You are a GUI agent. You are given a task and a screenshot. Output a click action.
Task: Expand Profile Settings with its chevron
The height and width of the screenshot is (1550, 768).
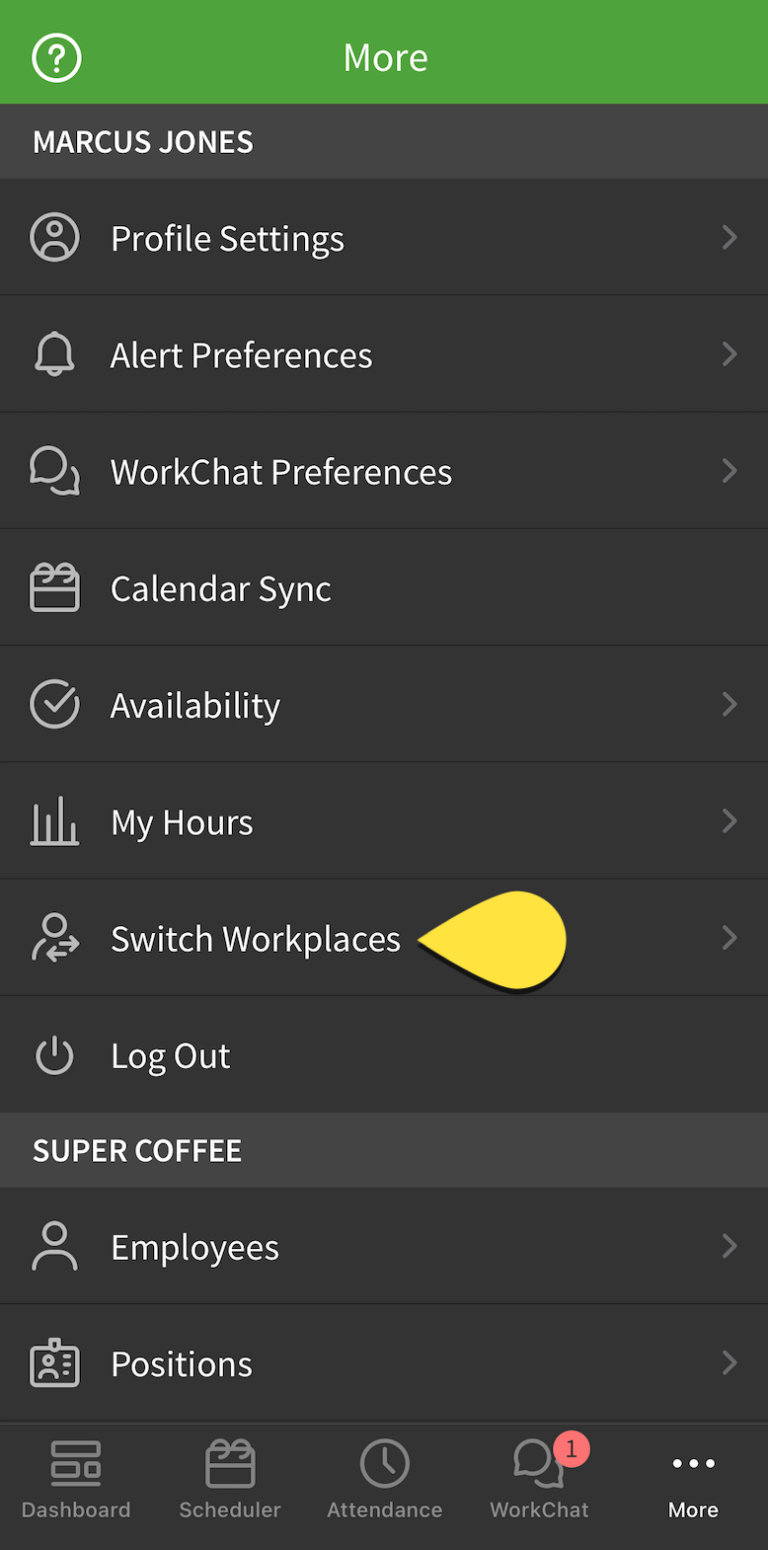coord(729,237)
